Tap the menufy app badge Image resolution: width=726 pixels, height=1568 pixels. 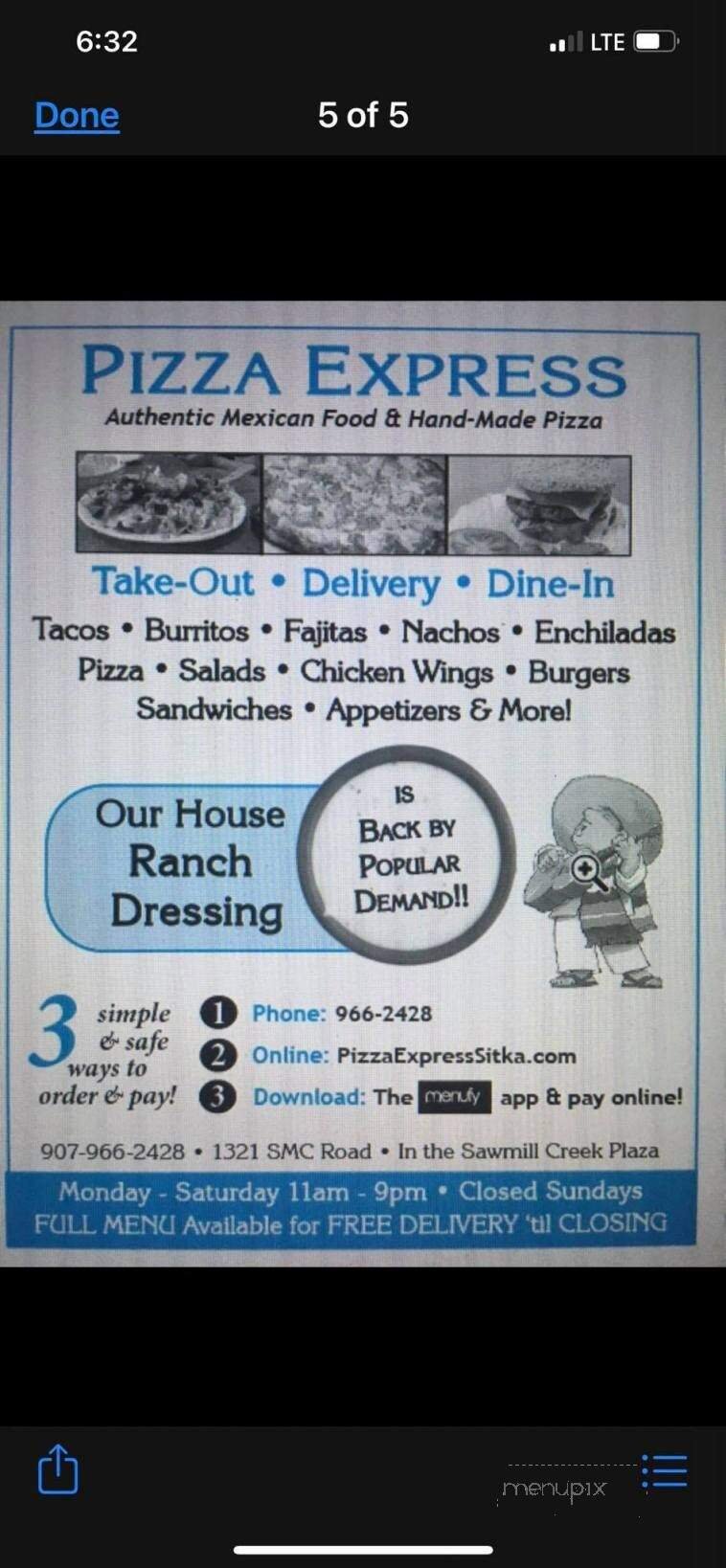[x=455, y=1097]
